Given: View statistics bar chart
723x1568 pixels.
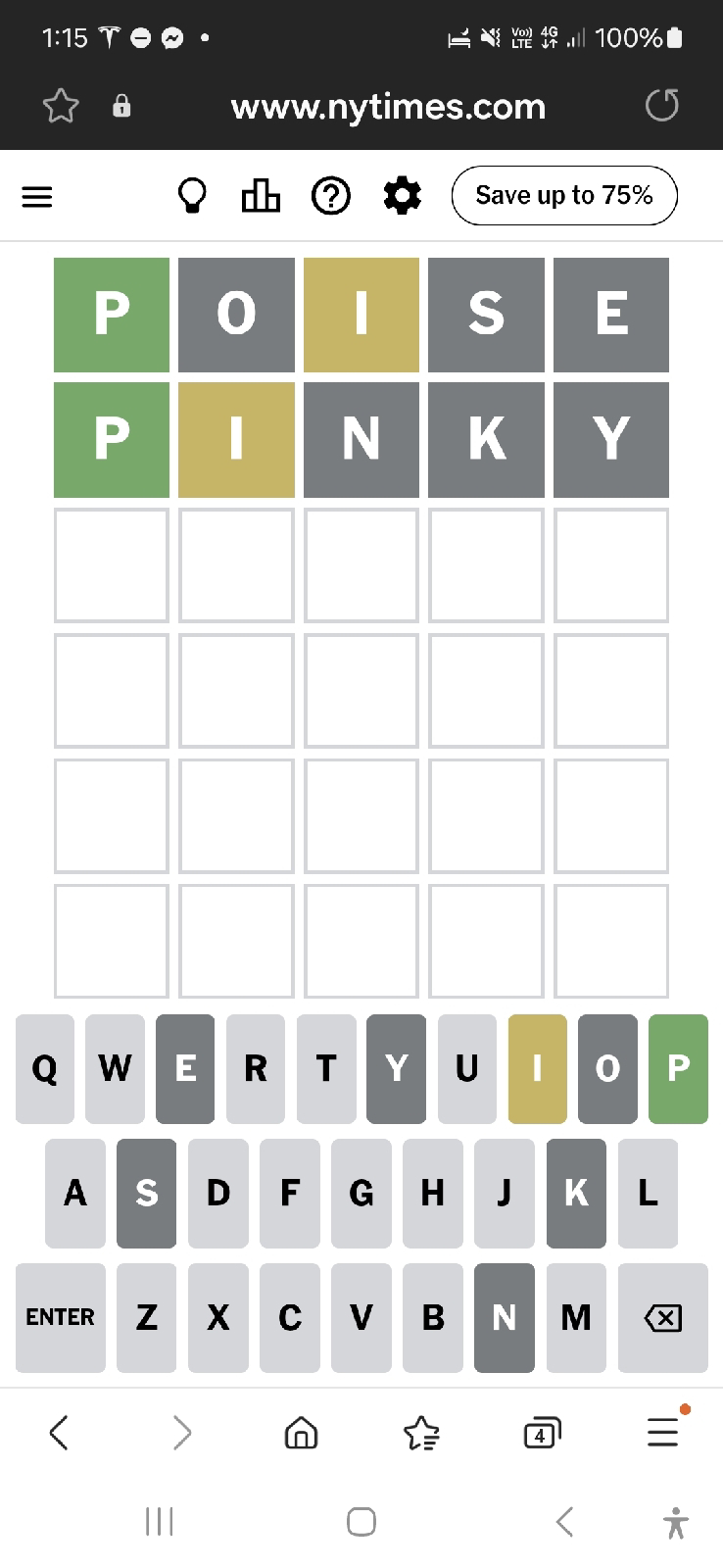Looking at the screenshot, I should (261, 196).
